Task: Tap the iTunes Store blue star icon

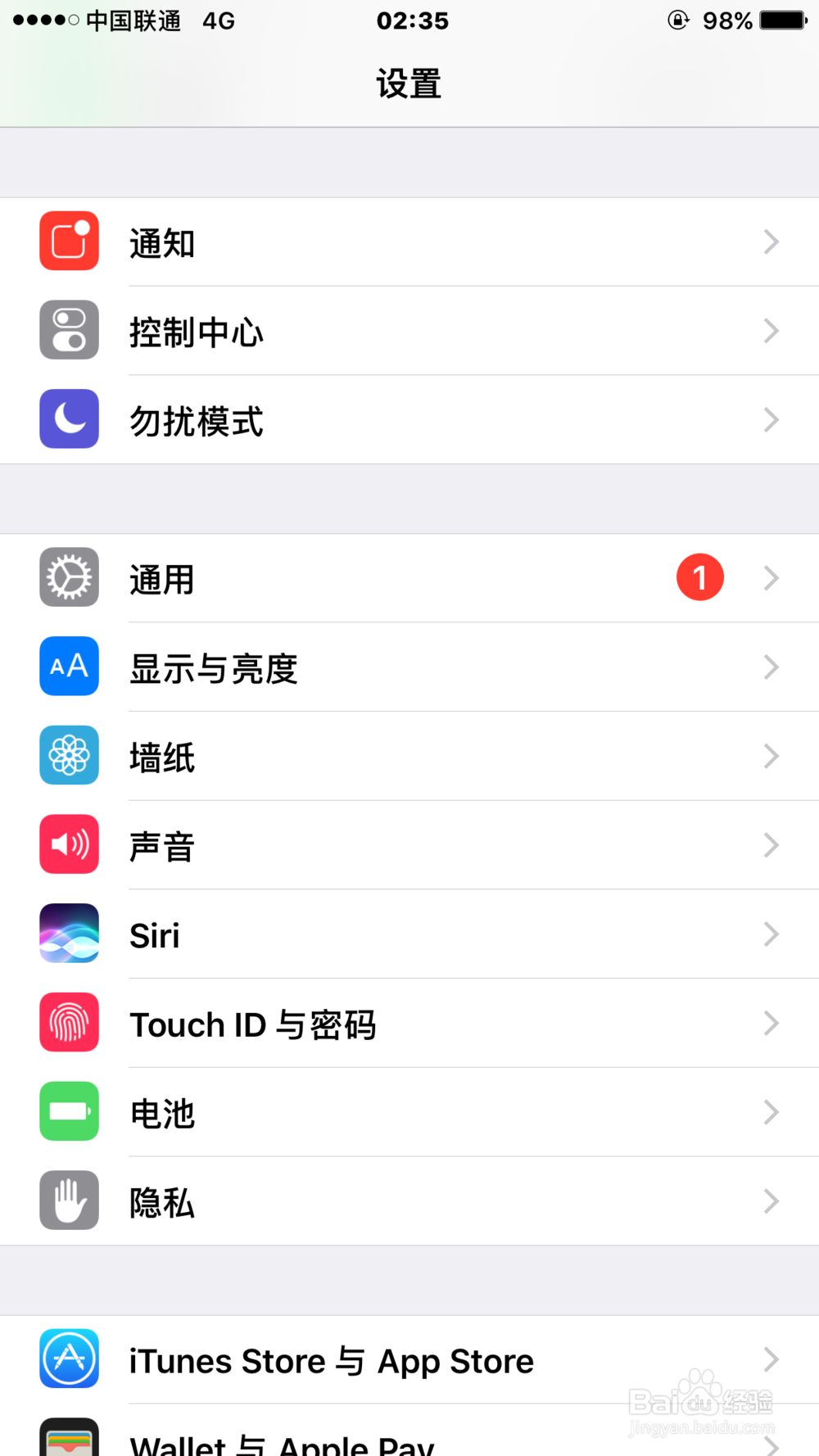Action: click(x=69, y=1359)
